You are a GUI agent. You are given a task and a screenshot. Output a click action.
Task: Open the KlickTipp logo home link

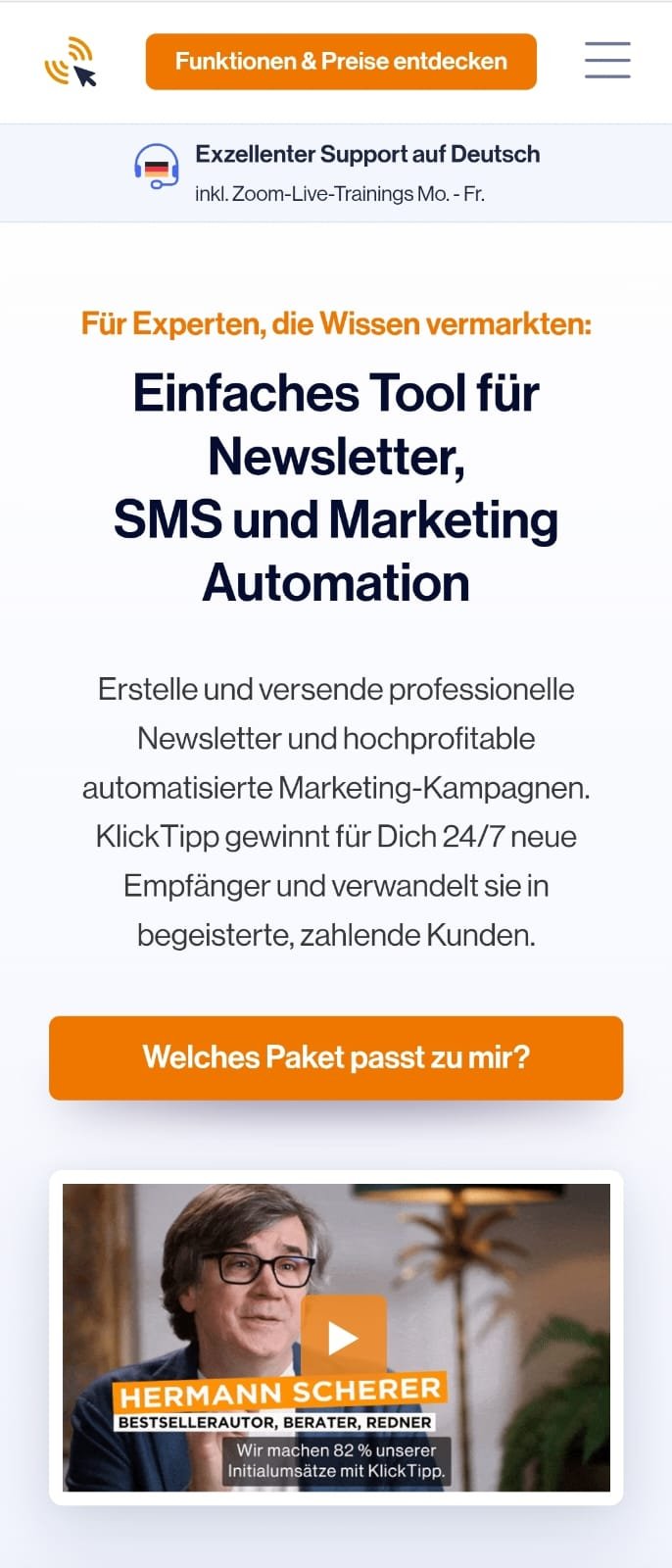[x=71, y=62]
